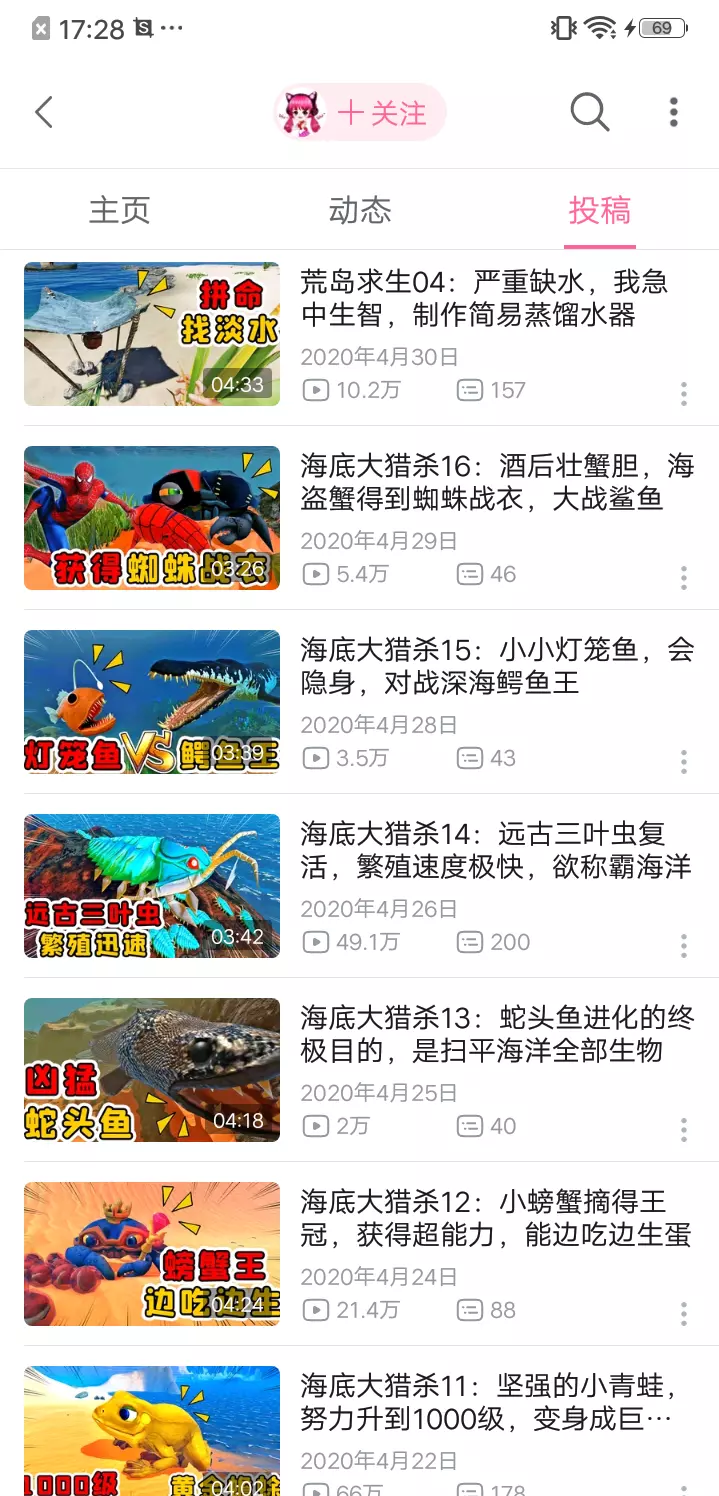Switch to the 动态 tab

360,210
